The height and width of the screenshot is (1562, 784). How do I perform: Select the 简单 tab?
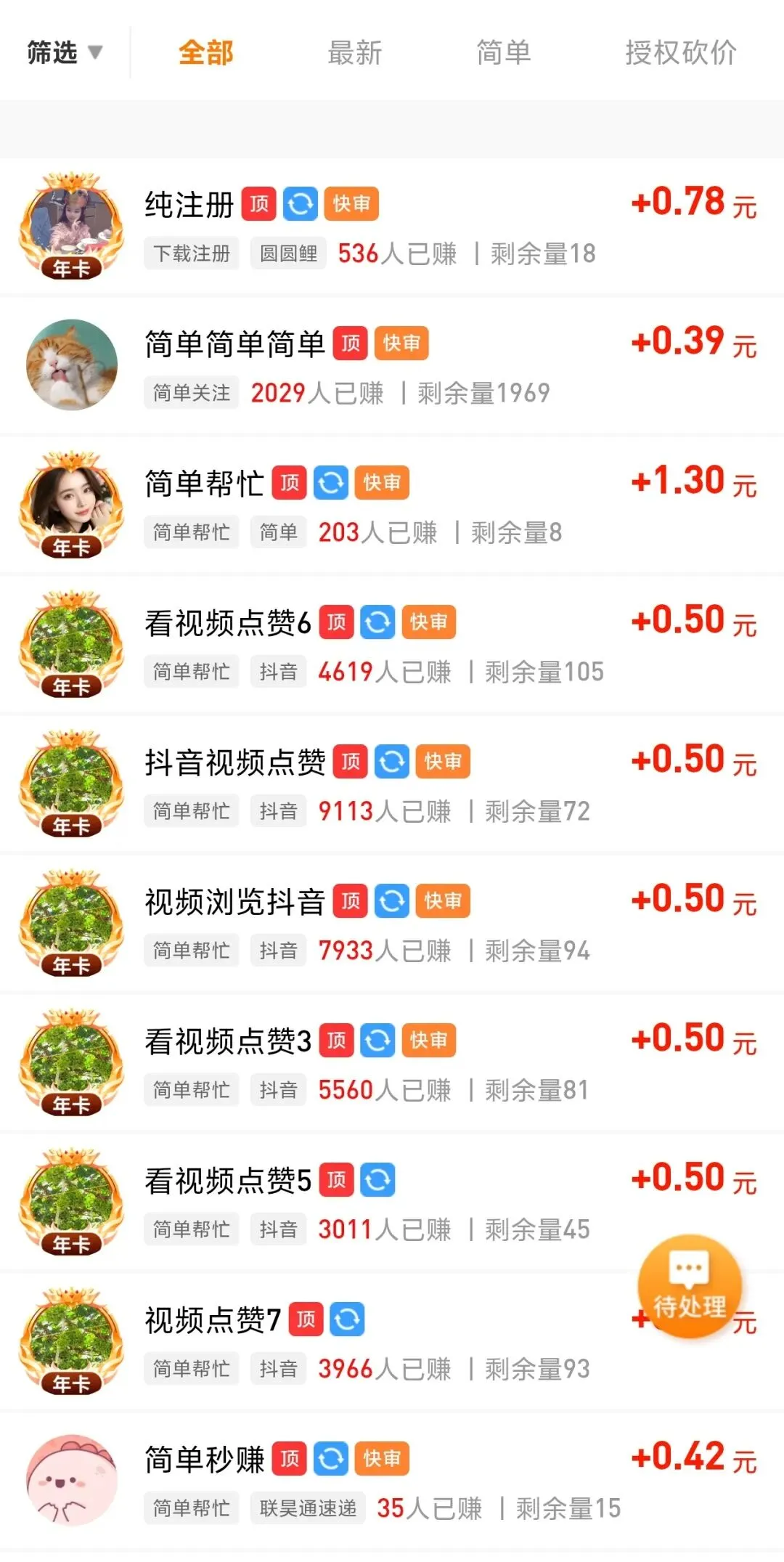(503, 53)
